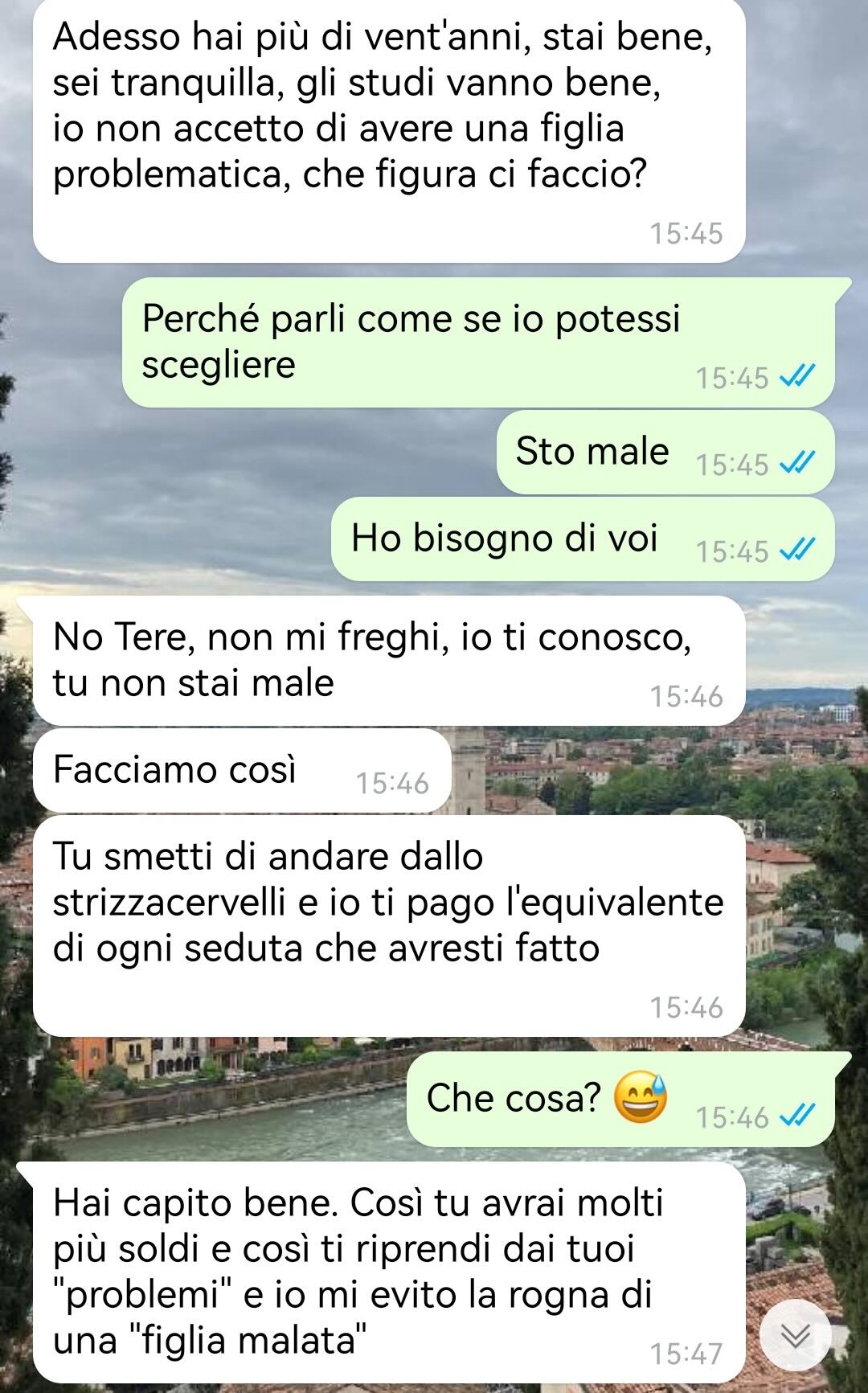Jump to the latest messages with the down arrow
Screen dimensions: 868x1393
[796, 1335]
